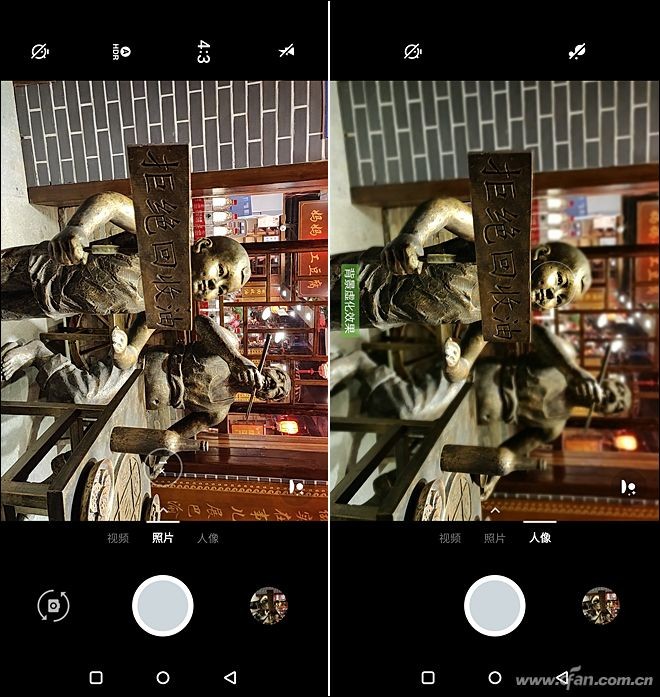This screenshot has height=697, width=660.
Task: Toggle the HDR setting icon
Action: 122,51
